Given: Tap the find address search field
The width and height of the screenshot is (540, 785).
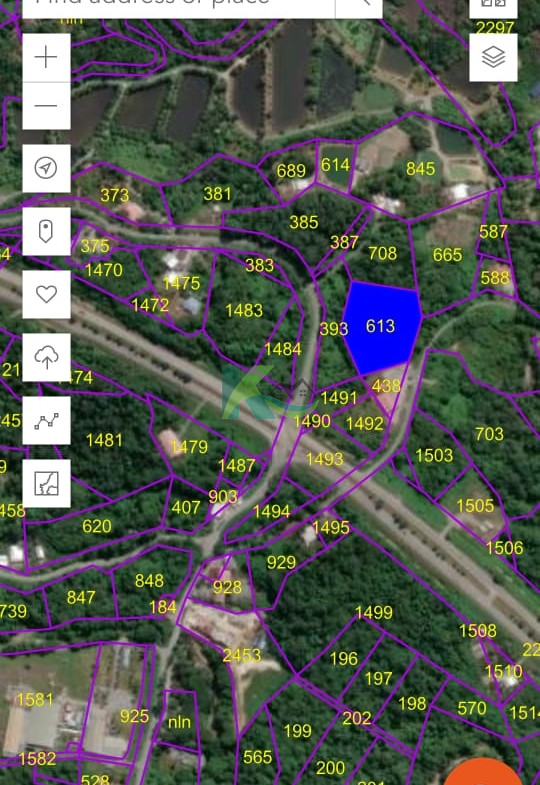Looking at the screenshot, I should [178, 5].
